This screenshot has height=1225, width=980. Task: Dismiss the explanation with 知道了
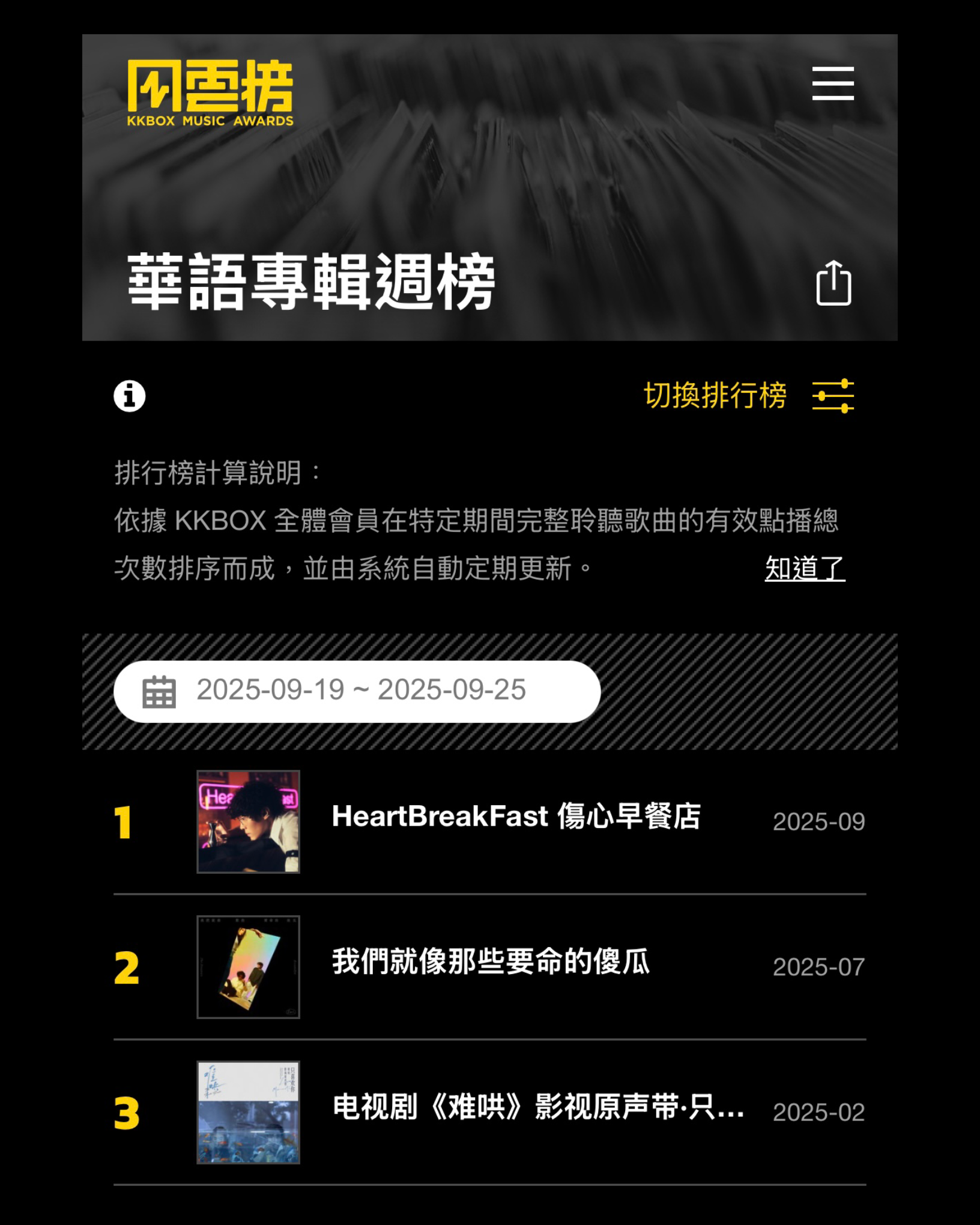(x=805, y=568)
